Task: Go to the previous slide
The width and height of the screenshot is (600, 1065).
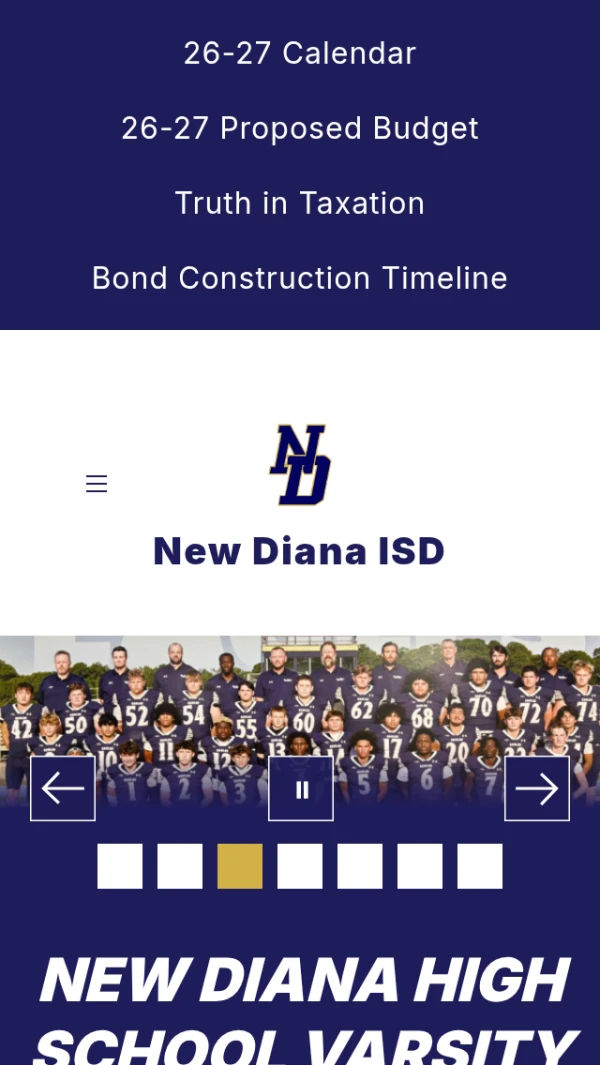Action: click(x=63, y=789)
